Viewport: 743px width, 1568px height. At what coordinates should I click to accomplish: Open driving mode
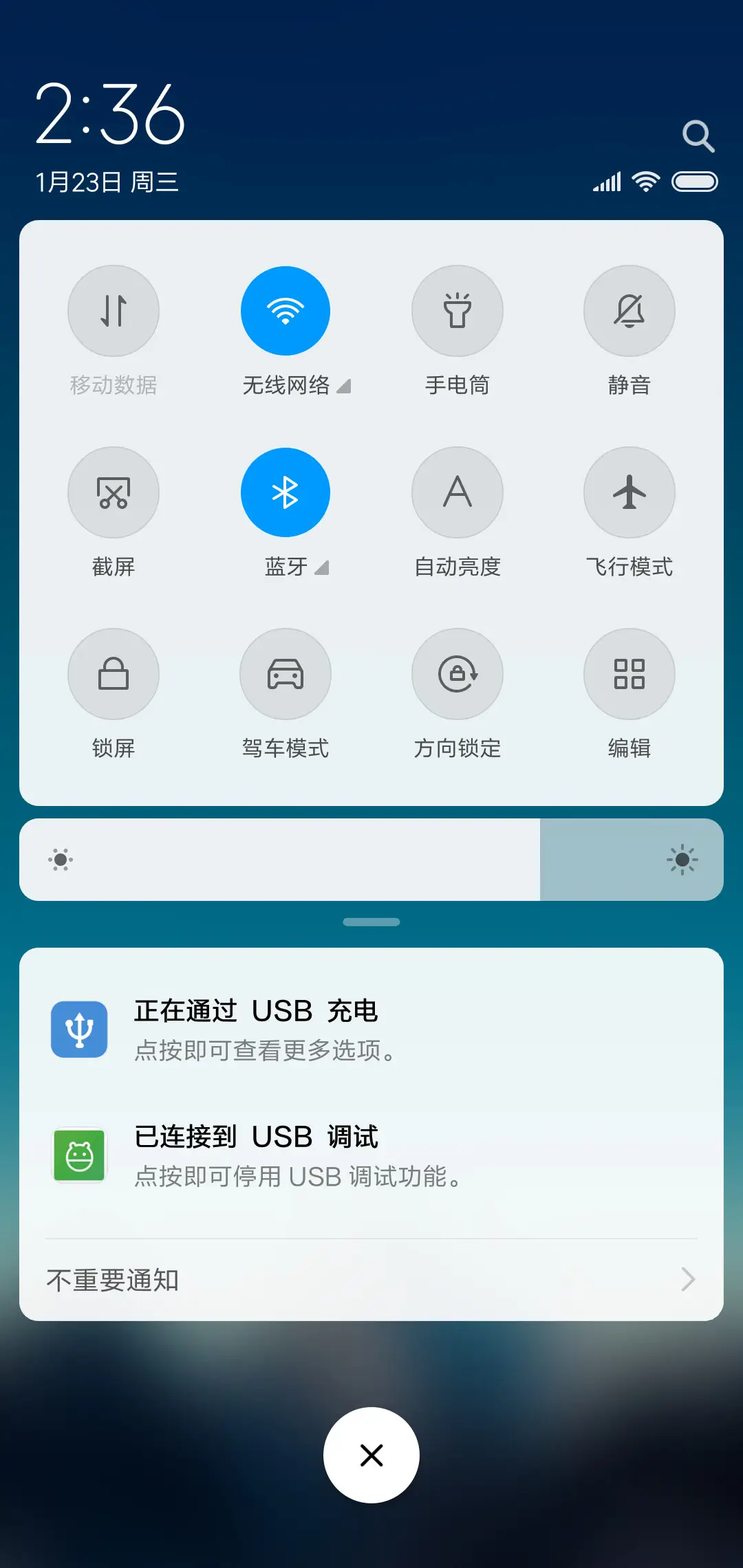pos(286,675)
